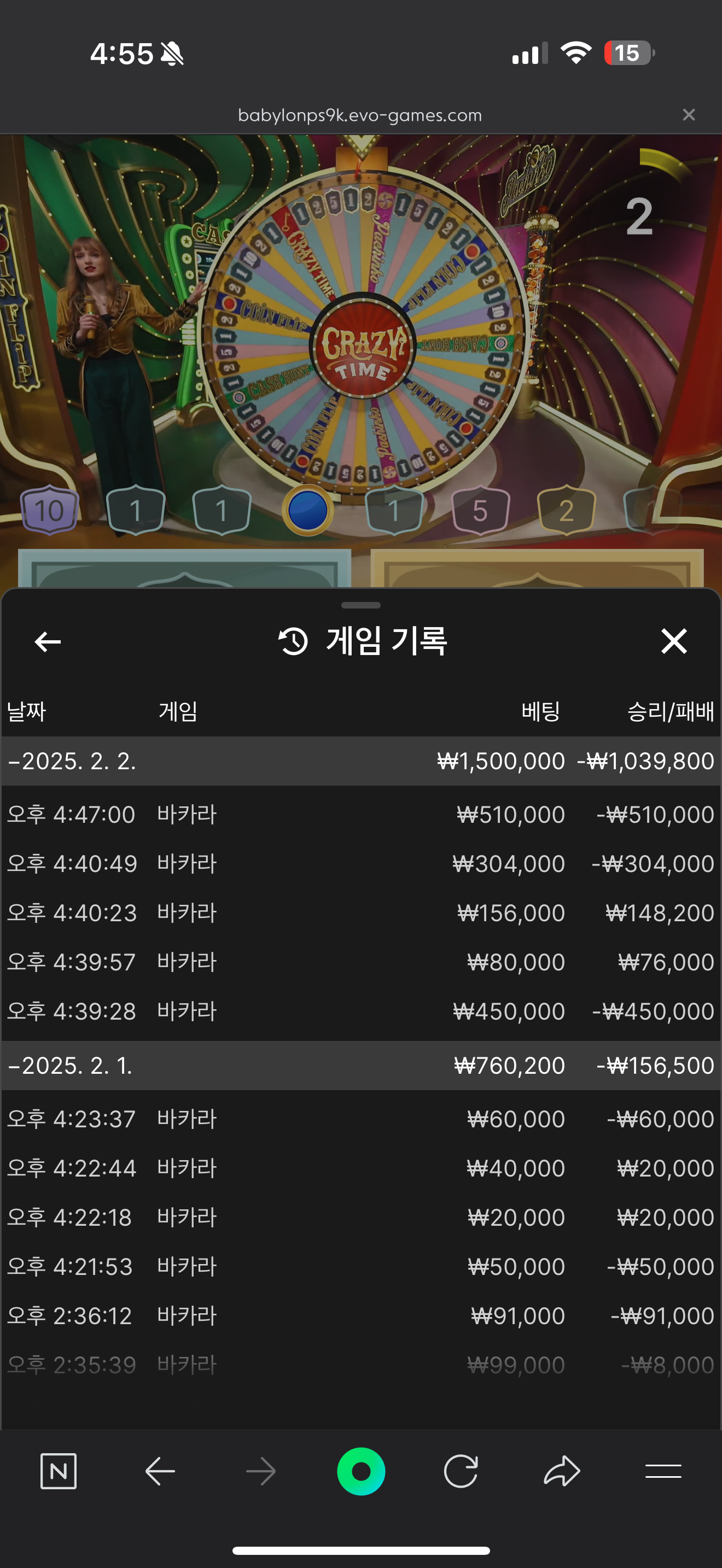This screenshot has width=722, height=1568.
Task: Open the 2:36:12 baccarat record
Action: tap(361, 1316)
